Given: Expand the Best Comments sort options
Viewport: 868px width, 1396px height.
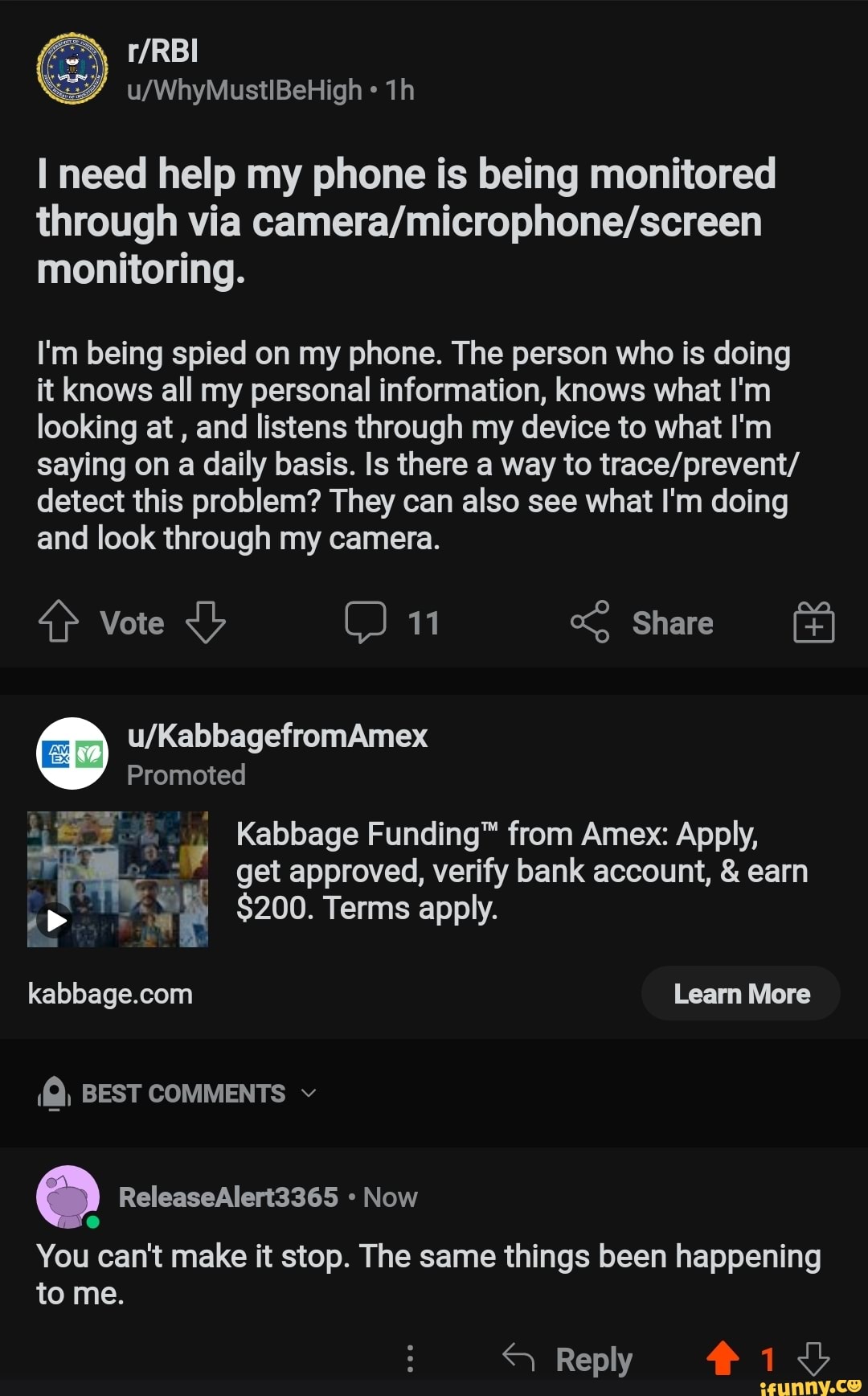Looking at the screenshot, I should pyautogui.click(x=309, y=1094).
